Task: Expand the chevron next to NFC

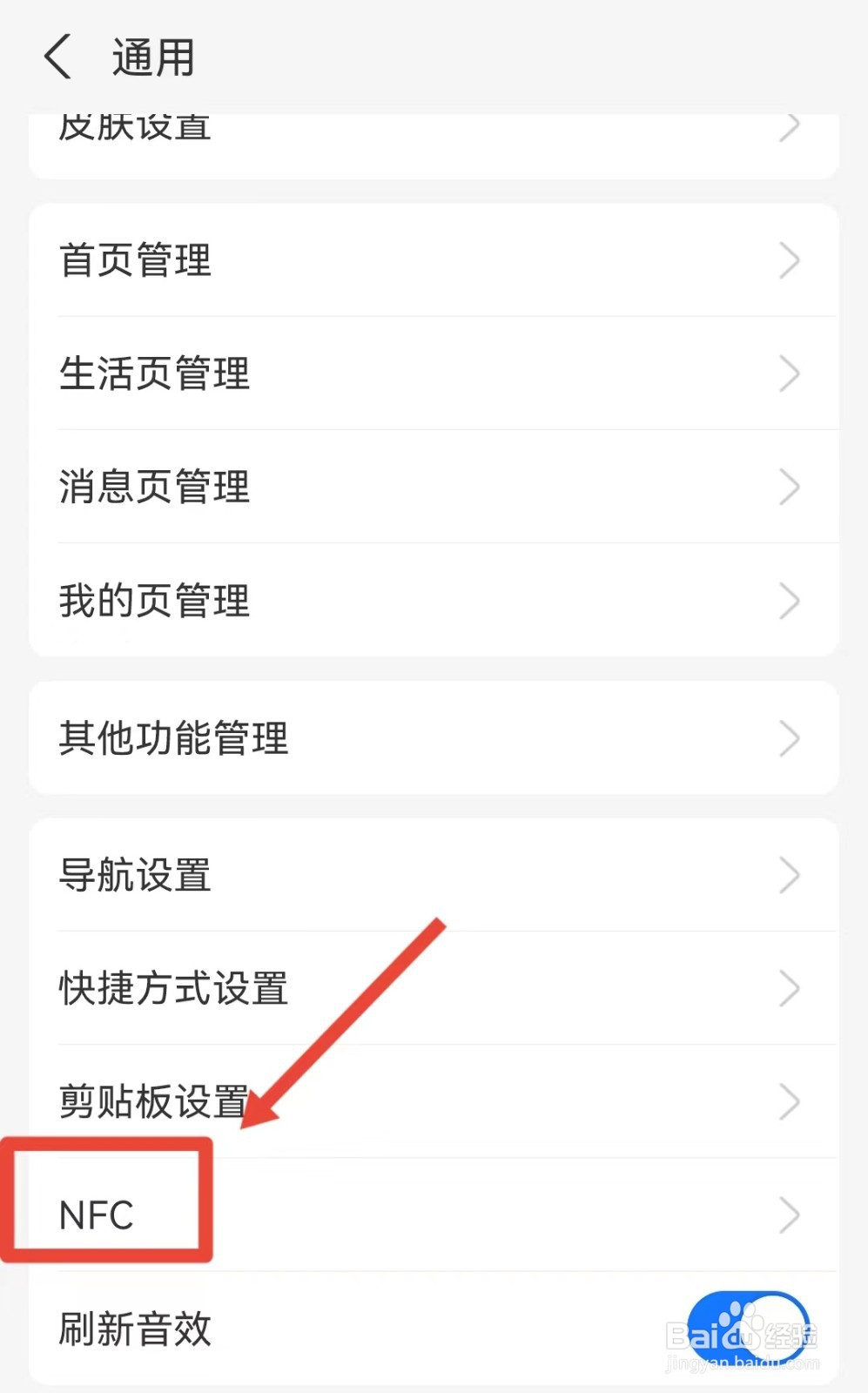Action: click(788, 1214)
